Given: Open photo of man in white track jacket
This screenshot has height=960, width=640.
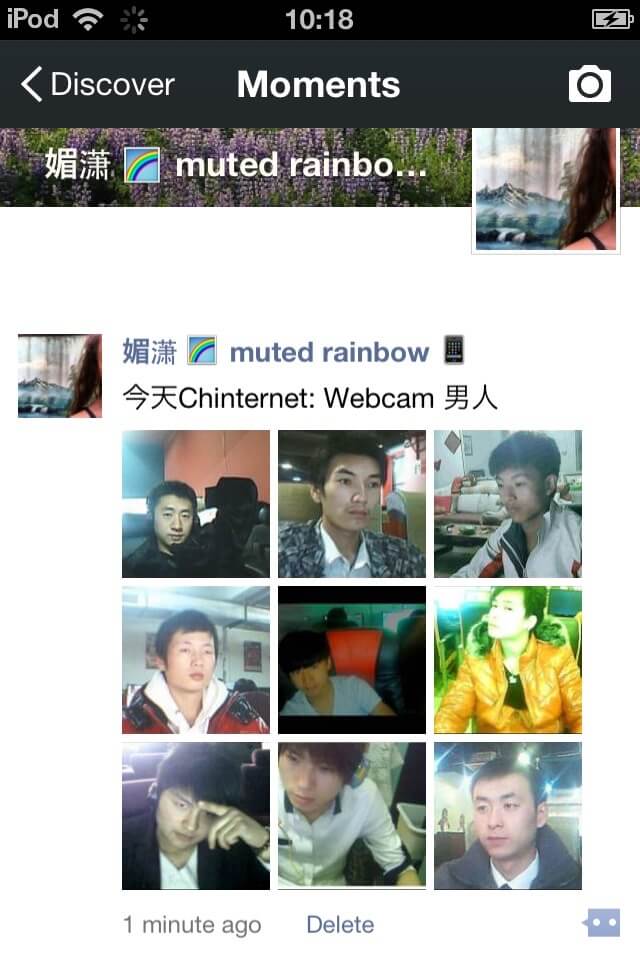Looking at the screenshot, I should [x=508, y=504].
